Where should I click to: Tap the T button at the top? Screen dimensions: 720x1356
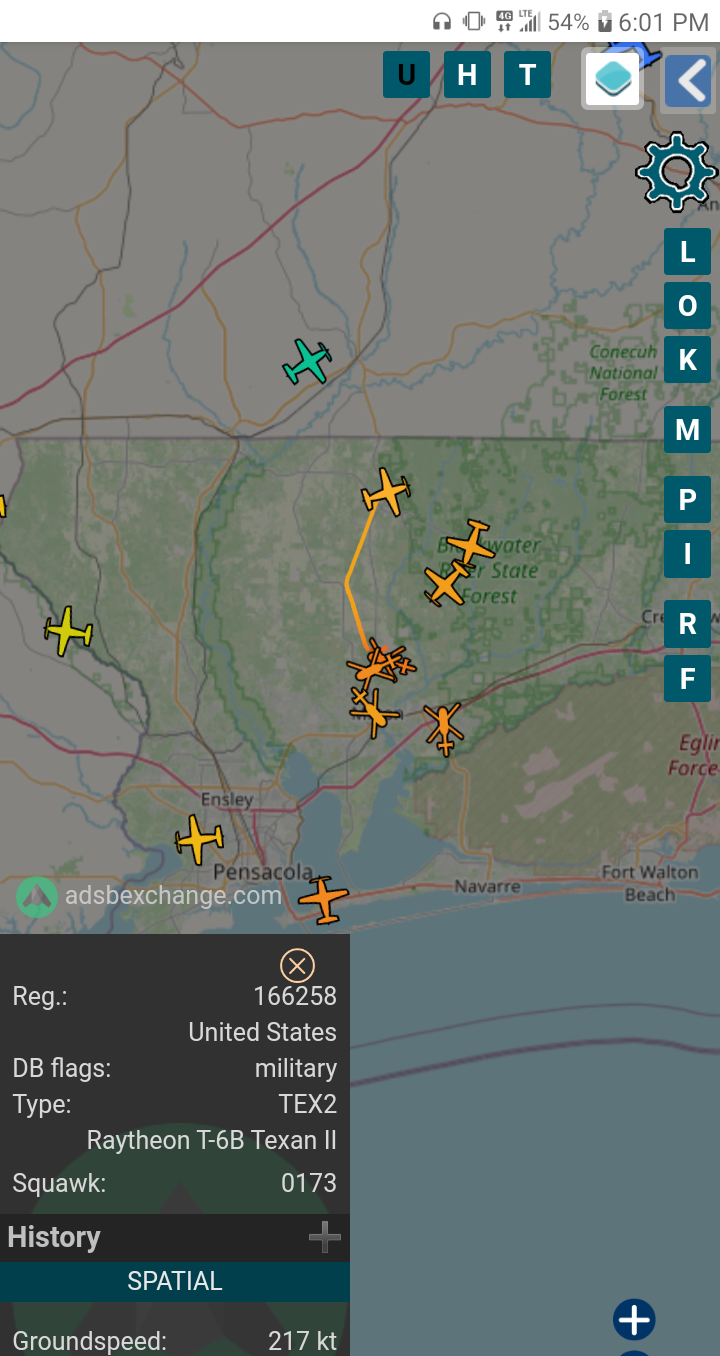coord(527,75)
